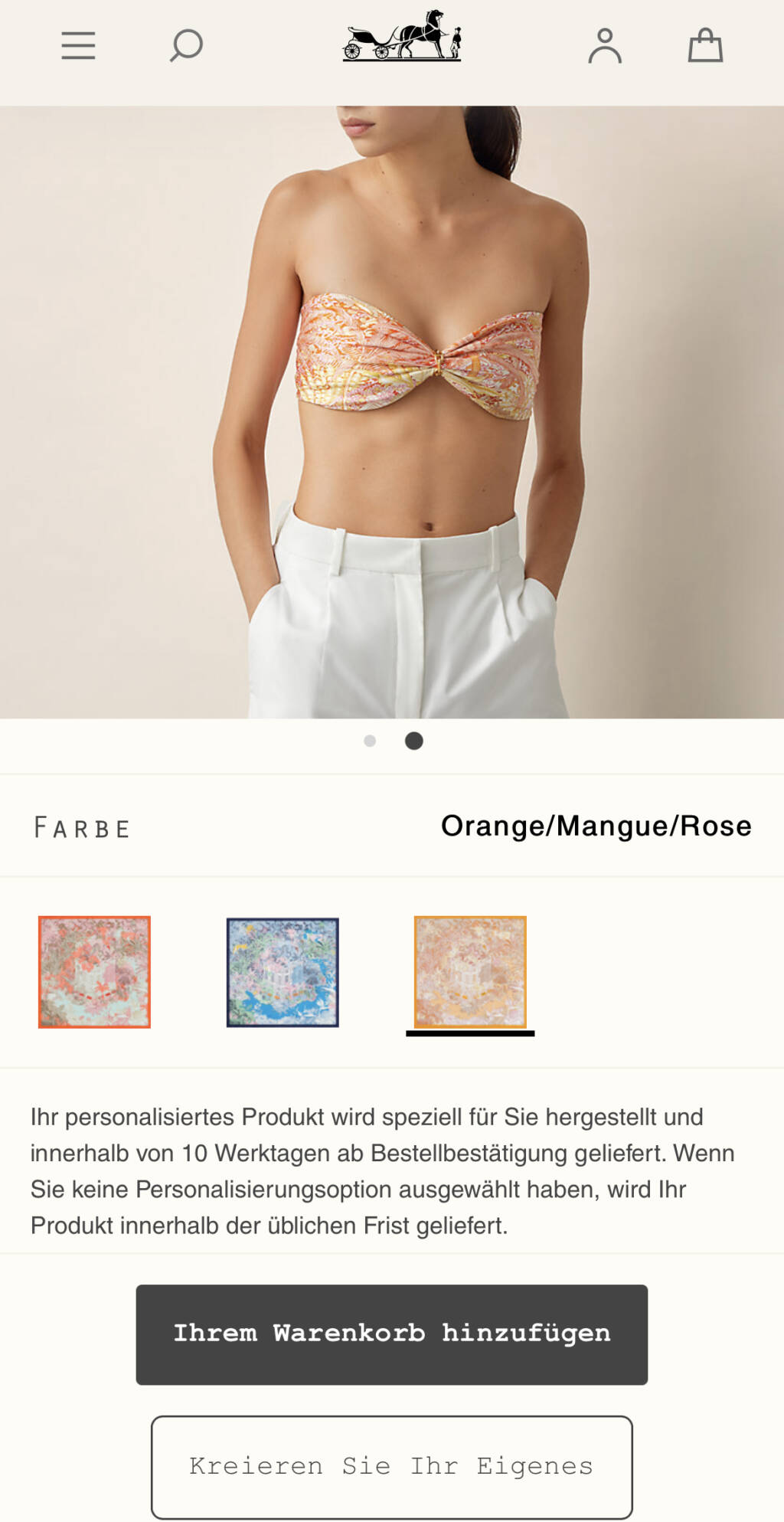Tap Ihrem Warenkorb hinzufügen button
The width and height of the screenshot is (784, 1522).
click(x=392, y=1334)
